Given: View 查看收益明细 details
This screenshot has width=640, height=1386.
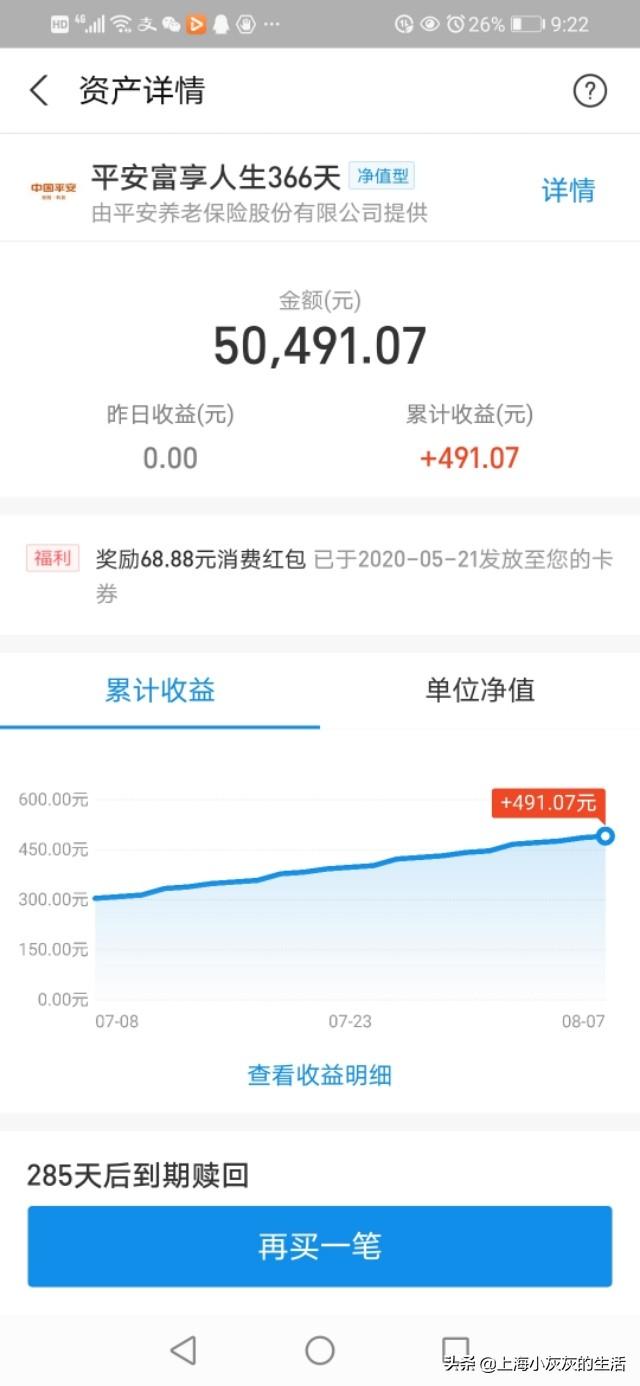Looking at the screenshot, I should (320, 1075).
